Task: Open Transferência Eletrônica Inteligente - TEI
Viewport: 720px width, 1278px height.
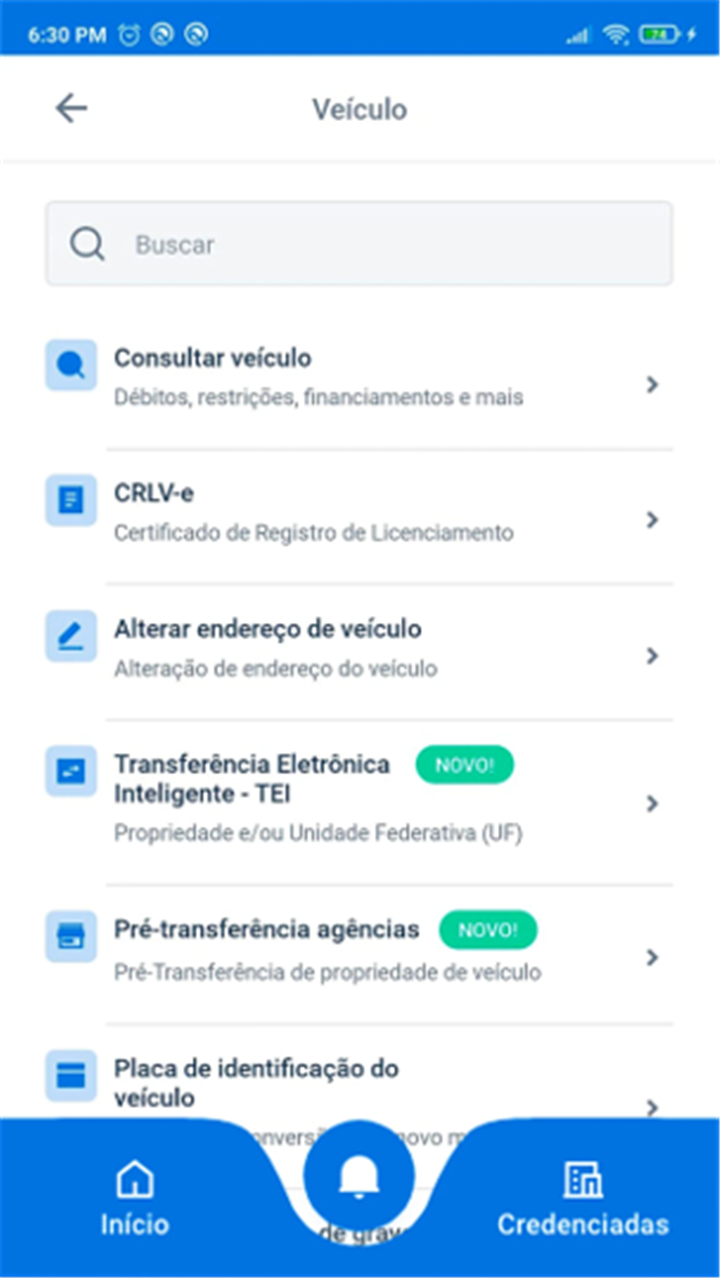Action: coord(359,802)
